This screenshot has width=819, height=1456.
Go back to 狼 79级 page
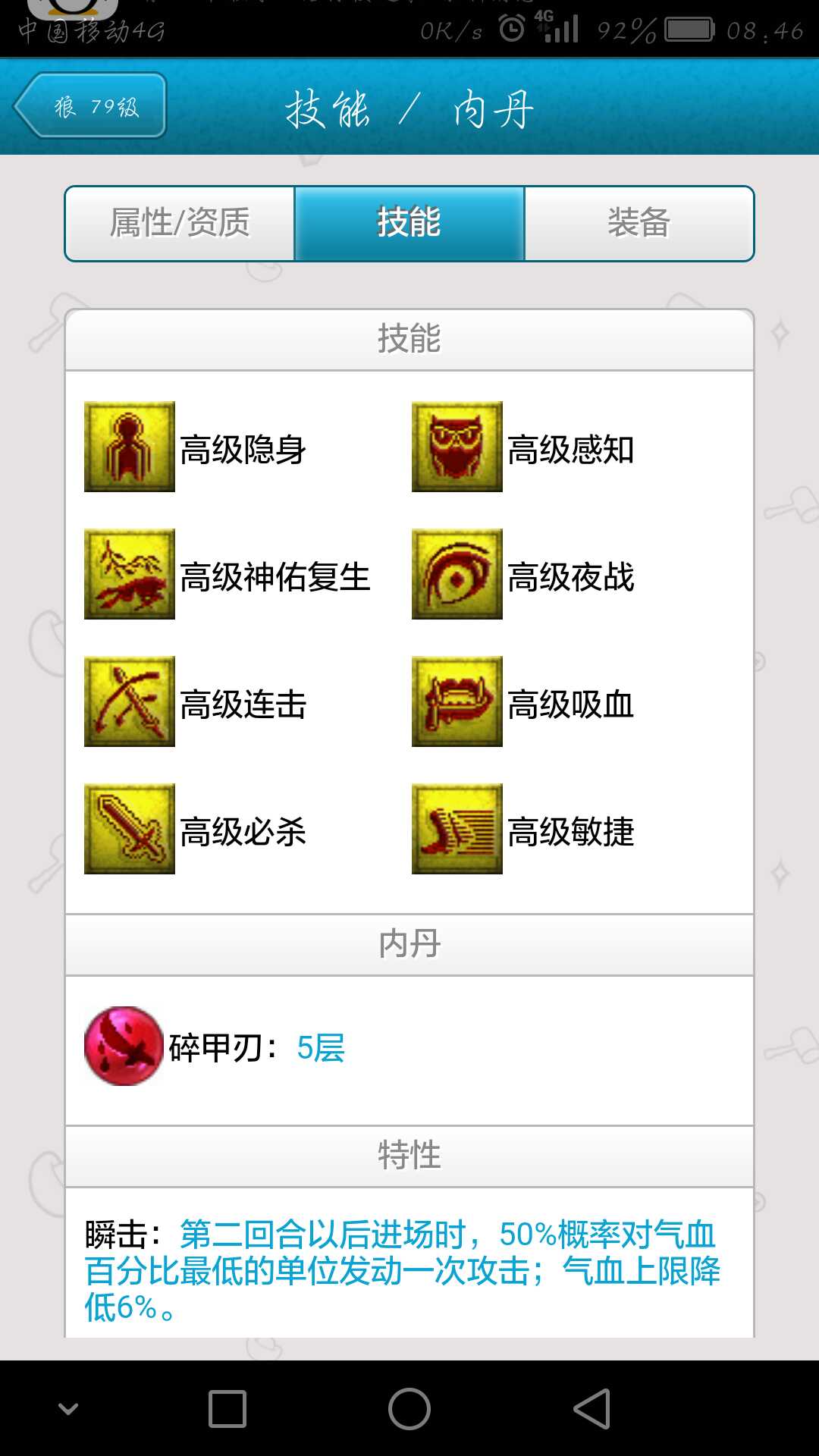coord(91,106)
